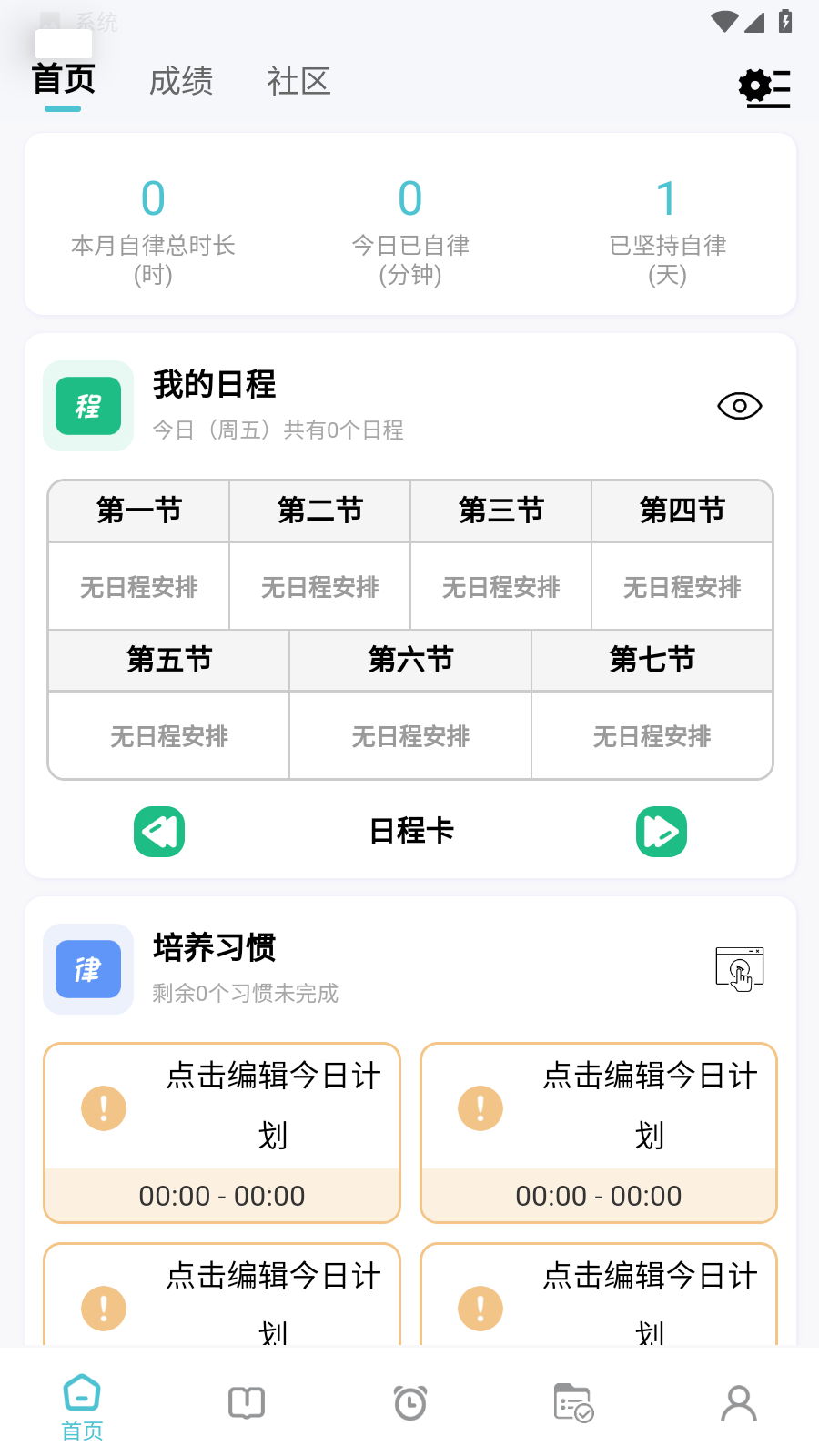Open the alarm clock tab
This screenshot has width=819, height=1456.
410,1403
